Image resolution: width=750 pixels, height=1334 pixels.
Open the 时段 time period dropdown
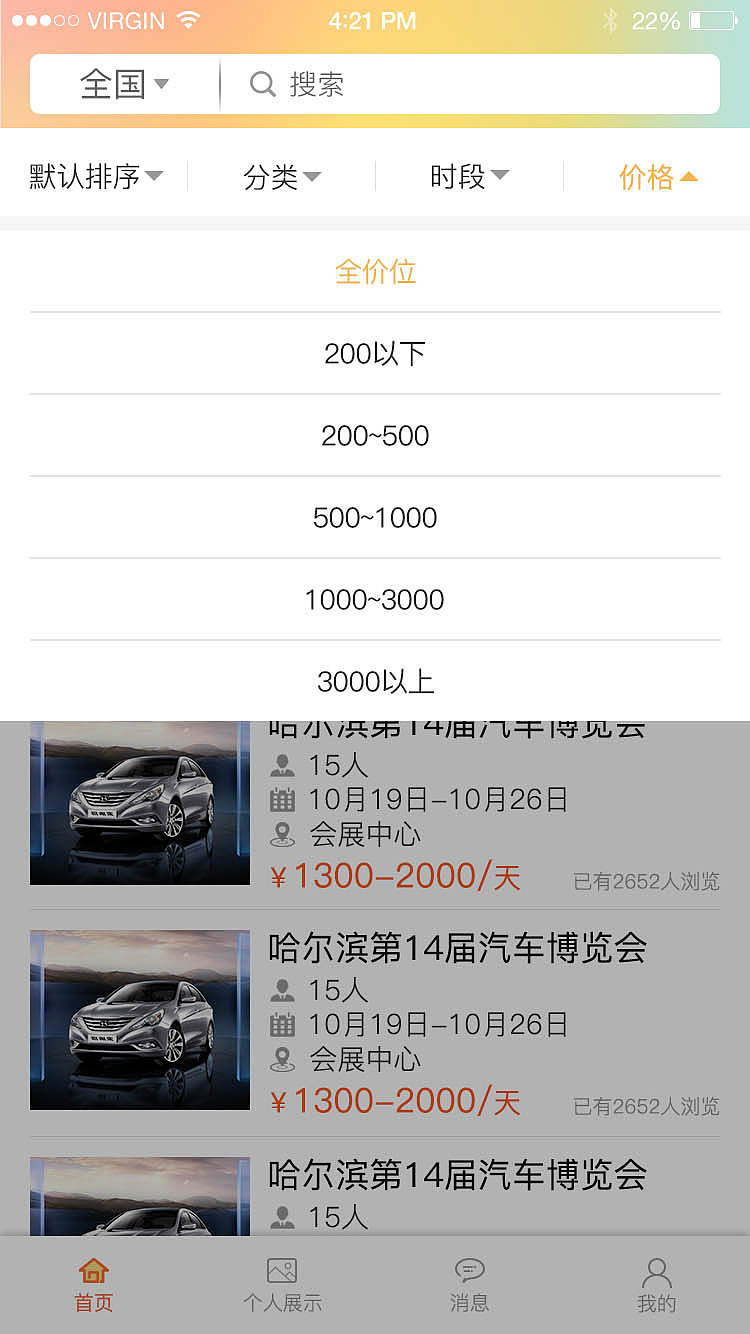click(468, 176)
